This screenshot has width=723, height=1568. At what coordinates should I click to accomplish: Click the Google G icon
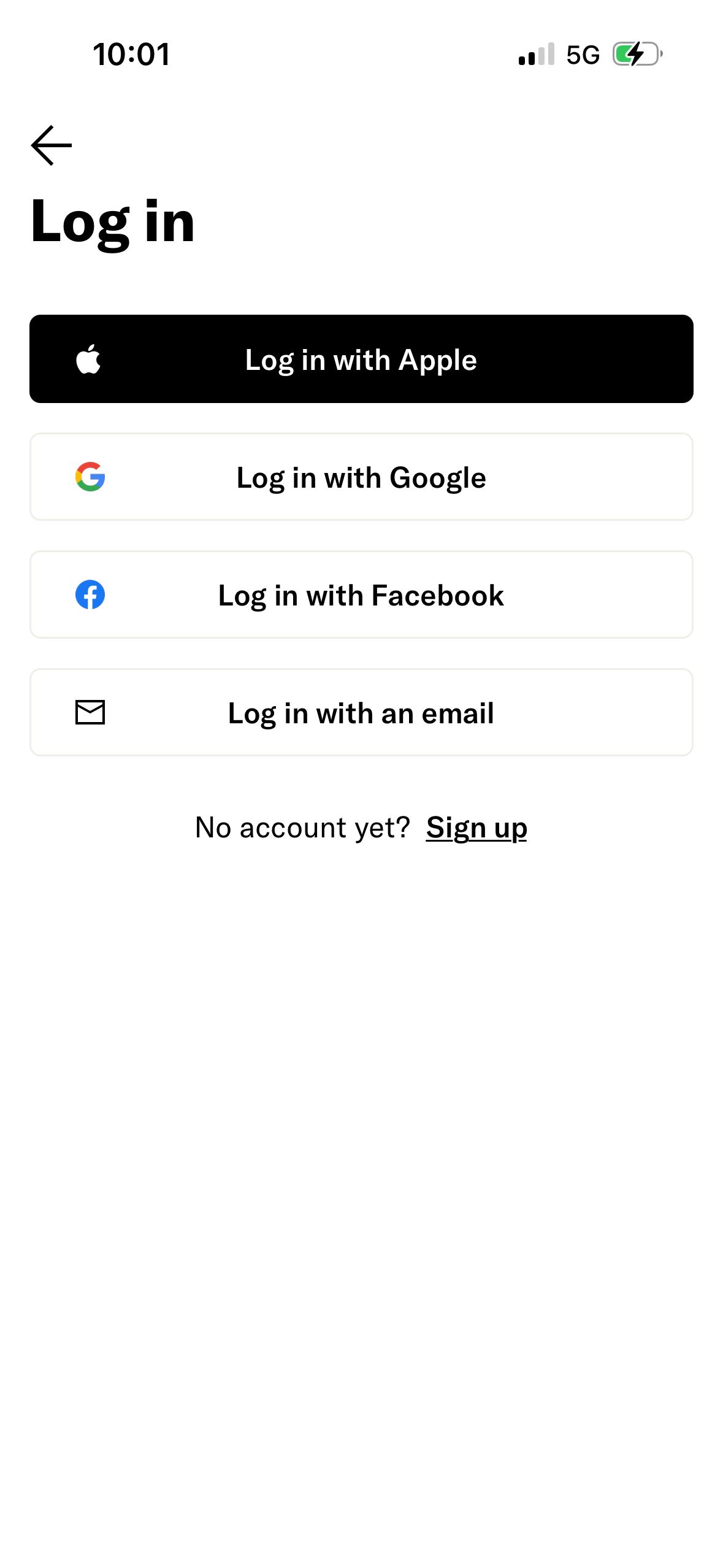89,477
